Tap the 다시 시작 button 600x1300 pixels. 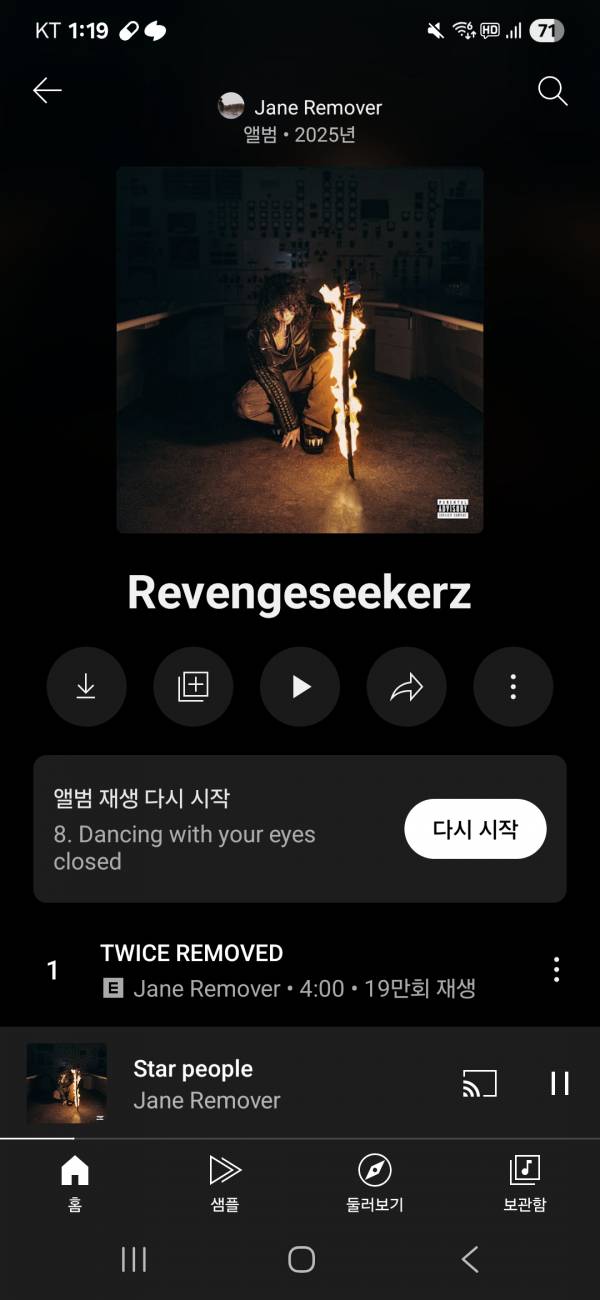pyautogui.click(x=475, y=829)
